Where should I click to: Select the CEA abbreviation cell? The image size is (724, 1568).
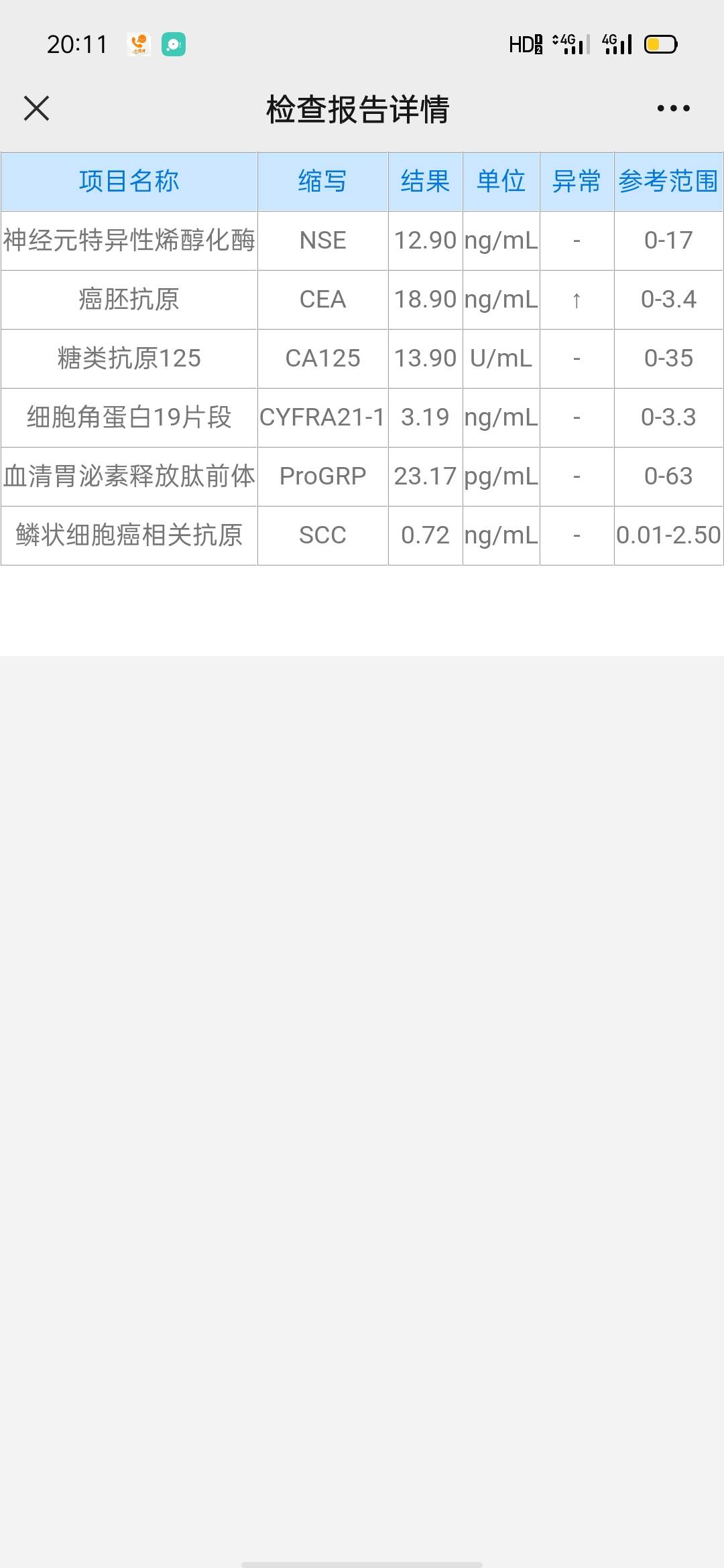pos(322,300)
